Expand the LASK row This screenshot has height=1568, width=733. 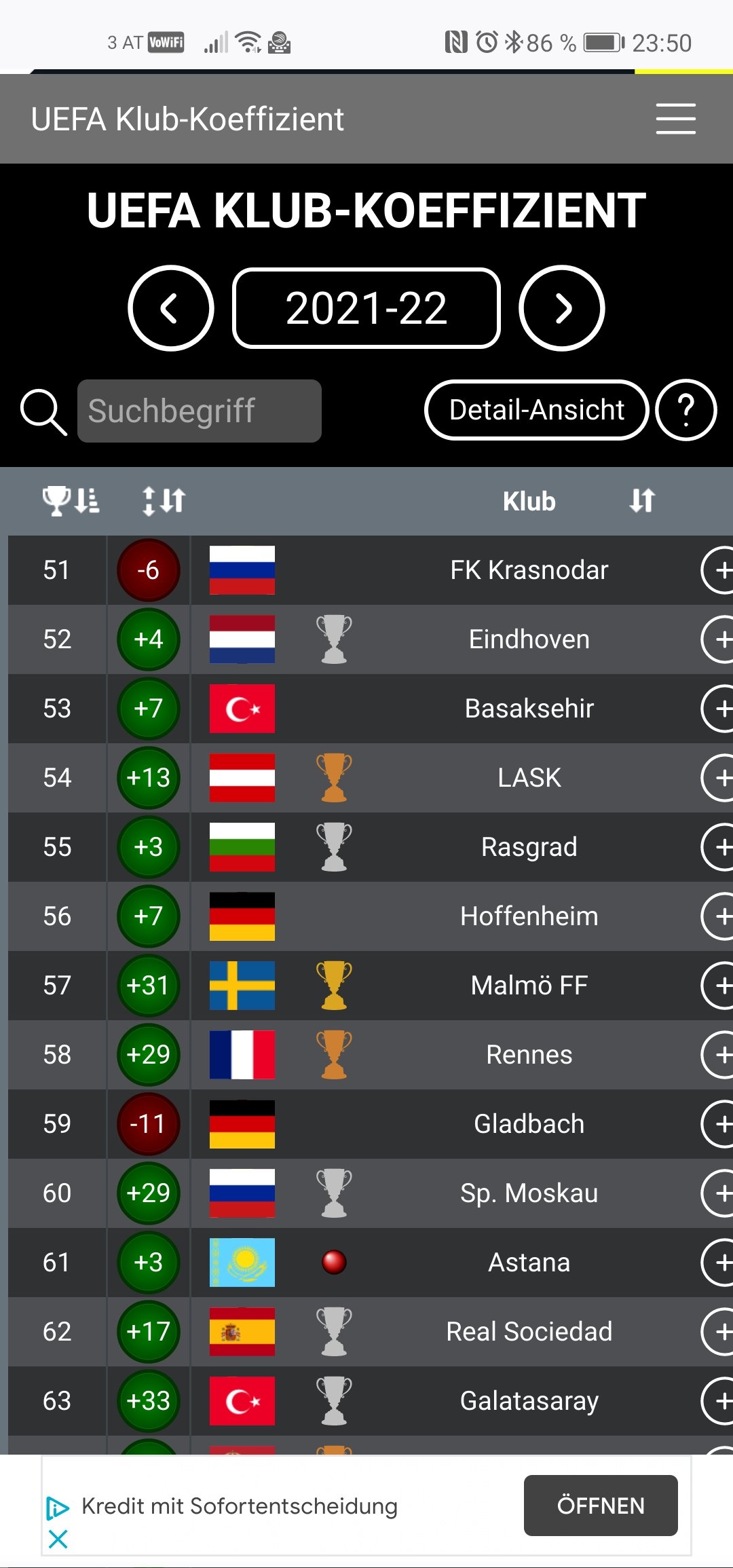717,778
